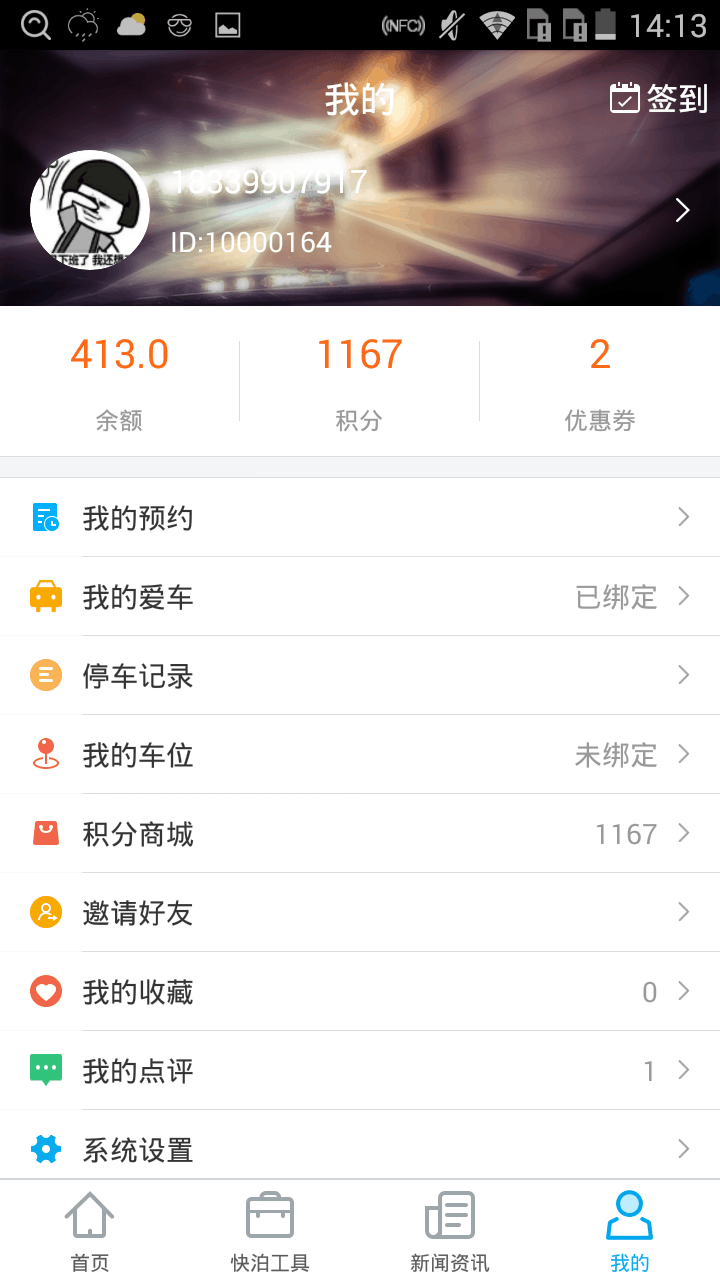Switch to the 快泊工具 tab
This screenshot has width=720, height=1280.
point(270,1231)
